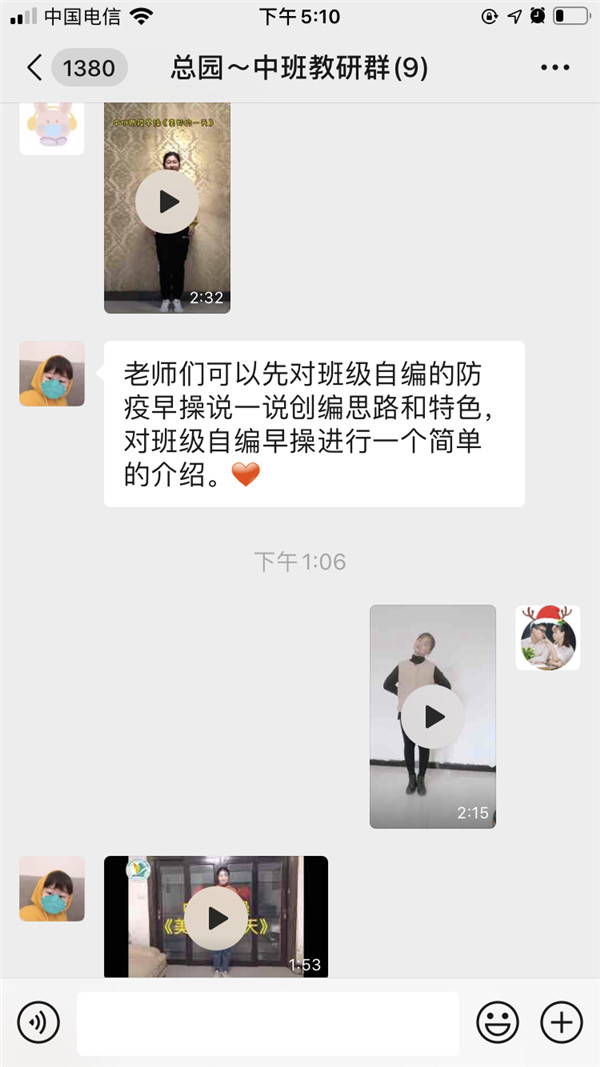The height and width of the screenshot is (1067, 600).
Task: Go back to the chat list
Action: [34, 68]
